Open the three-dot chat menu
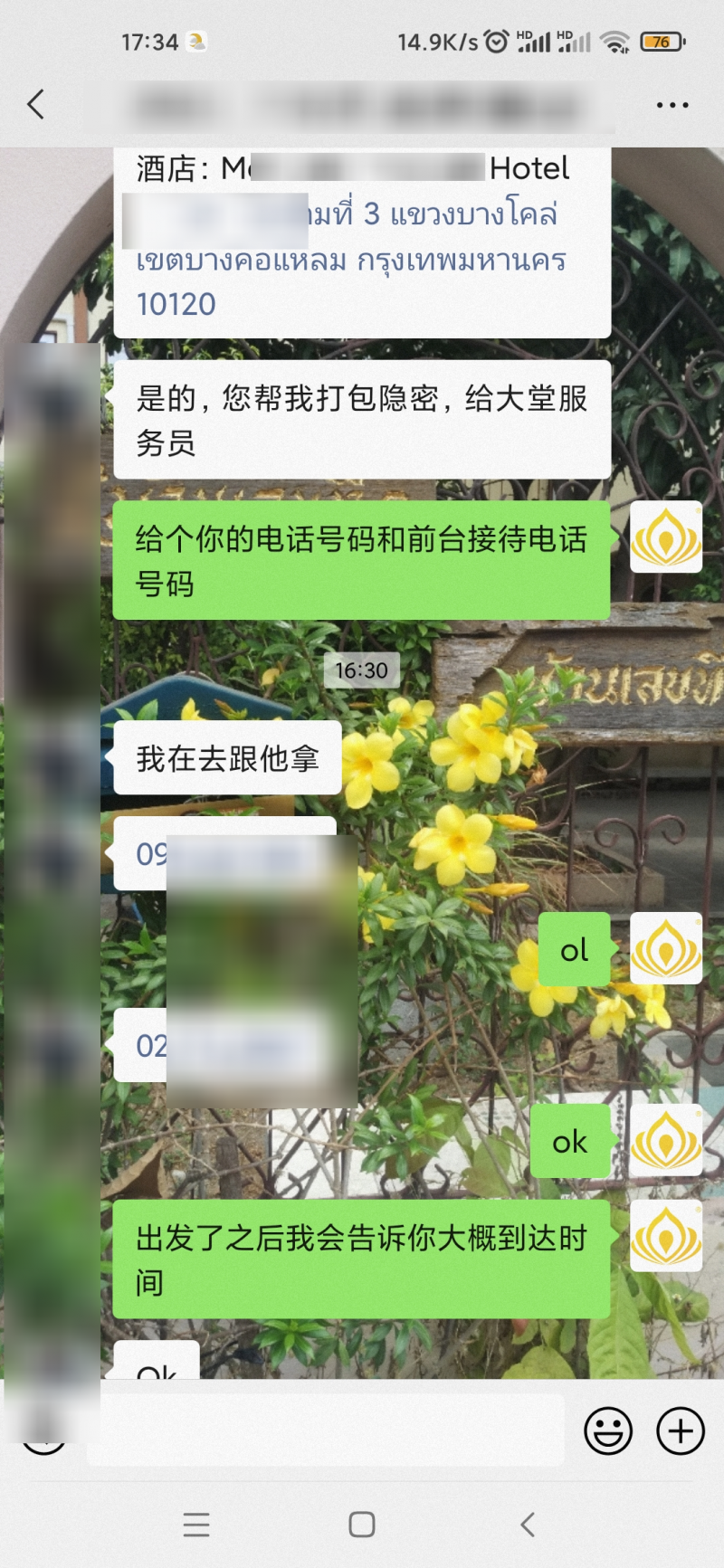 tap(672, 105)
